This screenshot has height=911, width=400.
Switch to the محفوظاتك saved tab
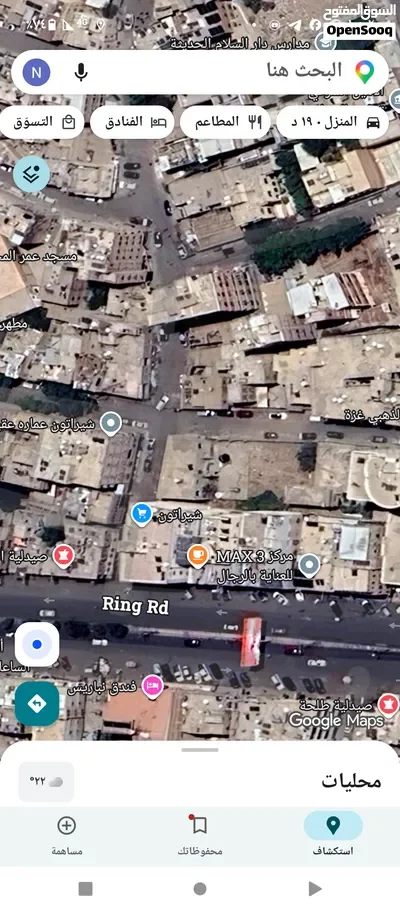(200, 834)
